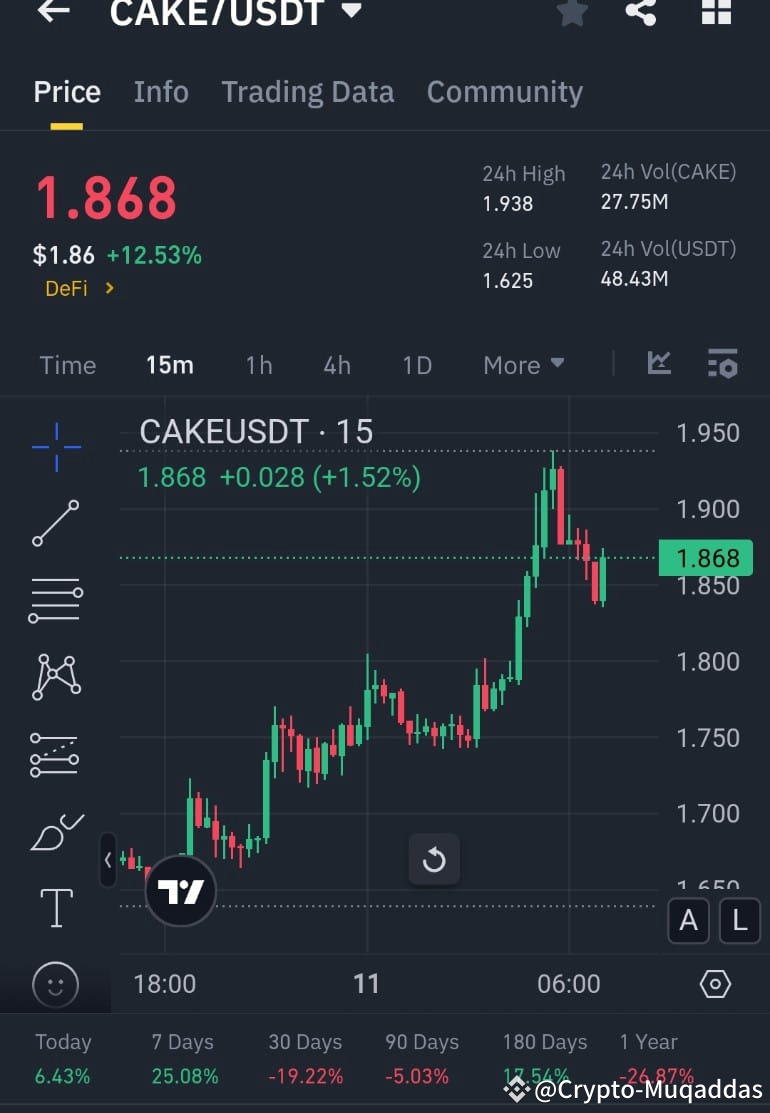Select the 1D timeframe interval
The image size is (770, 1113).
(x=417, y=365)
